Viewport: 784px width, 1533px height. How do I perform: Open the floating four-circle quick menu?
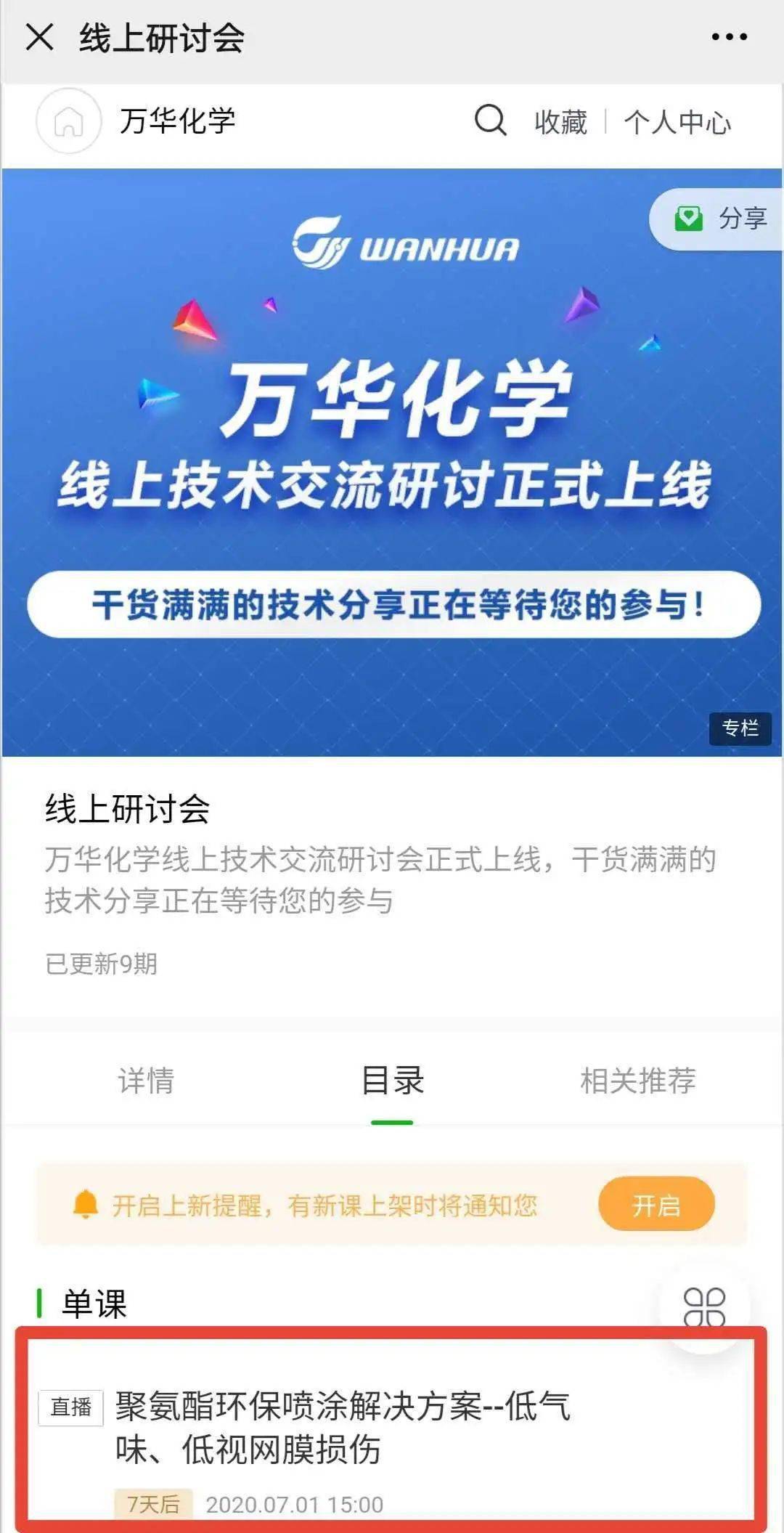click(704, 1307)
